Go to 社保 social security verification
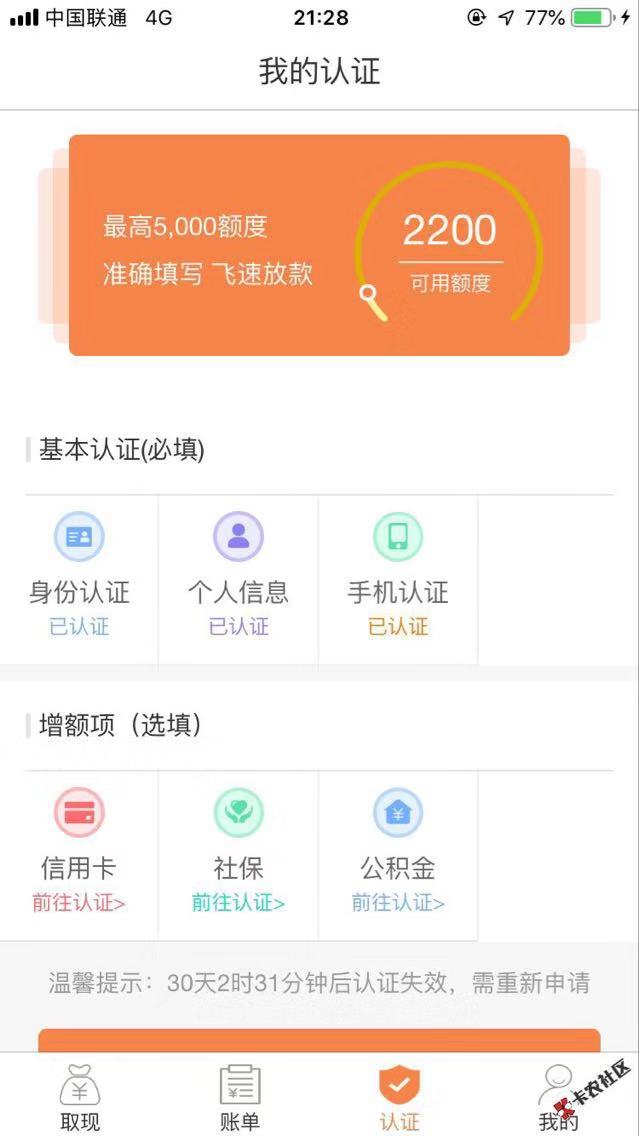The width and height of the screenshot is (639, 1136). coord(238,855)
